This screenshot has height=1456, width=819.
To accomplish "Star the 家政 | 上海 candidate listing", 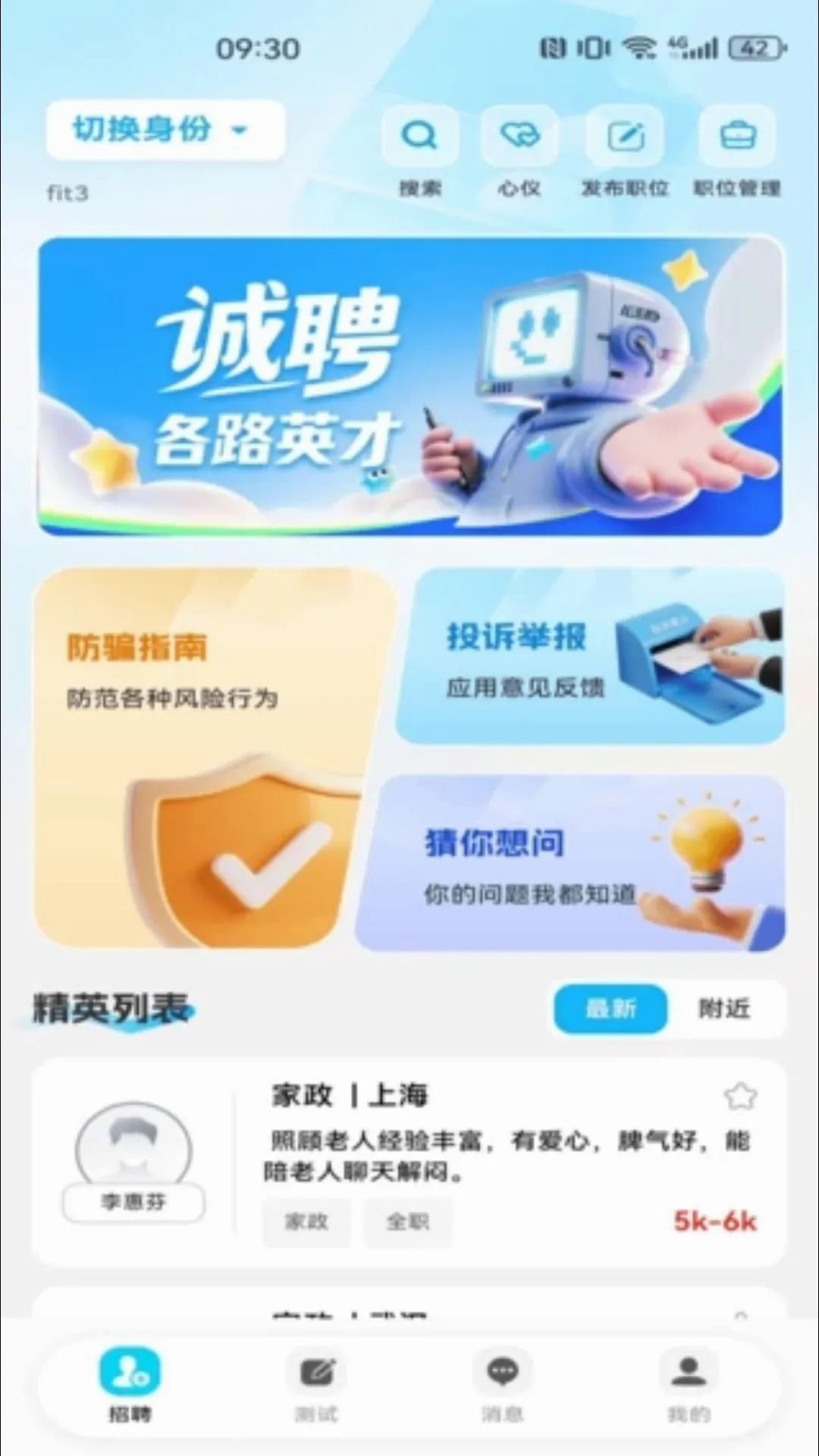I will pyautogui.click(x=740, y=1097).
